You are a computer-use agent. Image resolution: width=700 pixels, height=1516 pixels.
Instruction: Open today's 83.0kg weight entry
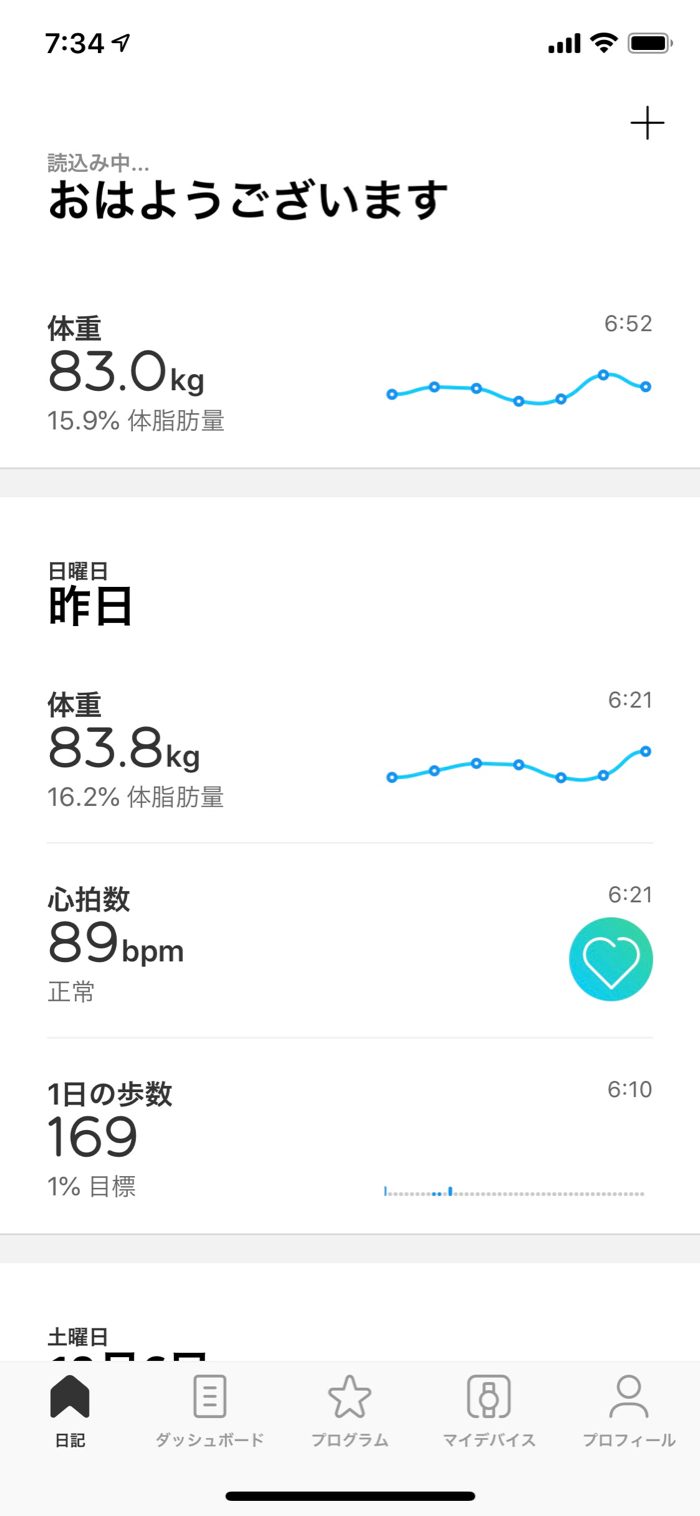point(350,372)
